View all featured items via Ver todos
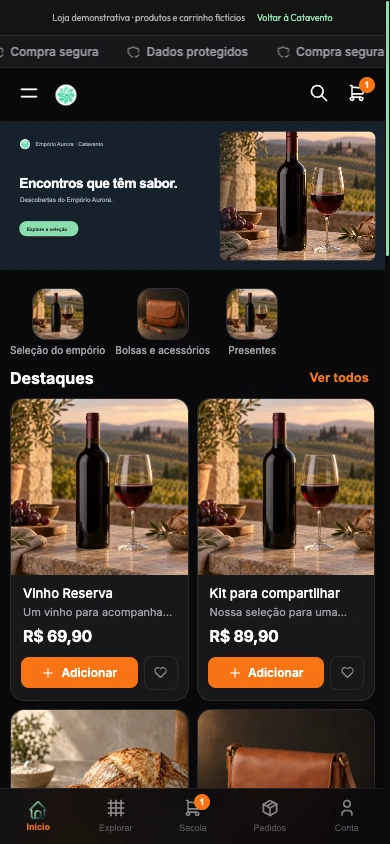390x844 pixels. tap(339, 377)
